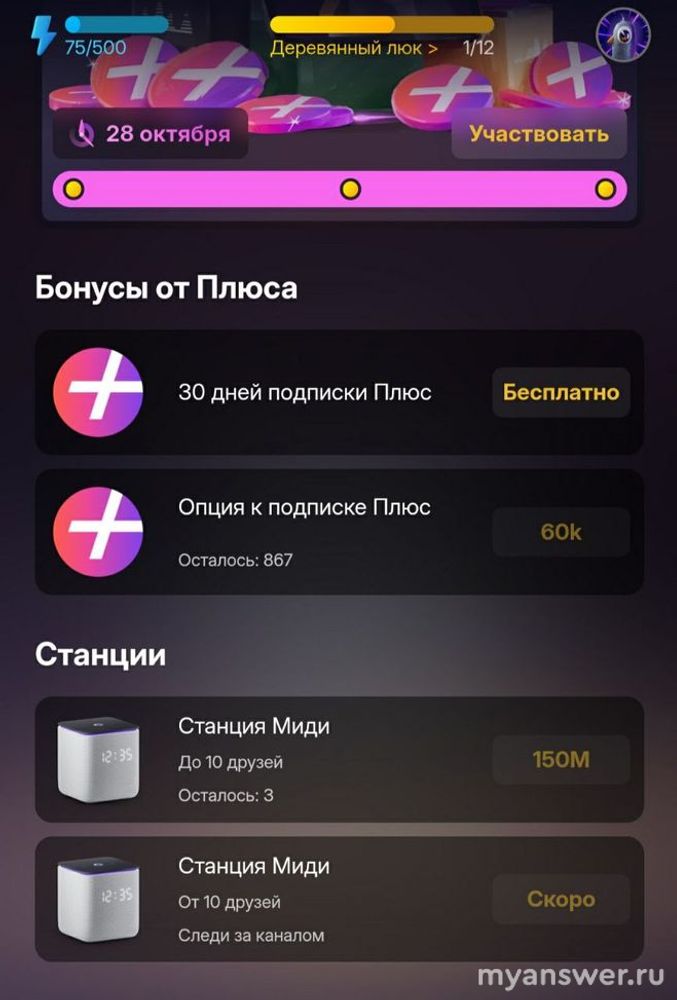Open the 28 октября event chip
This screenshot has width=677, height=1000.
150,133
